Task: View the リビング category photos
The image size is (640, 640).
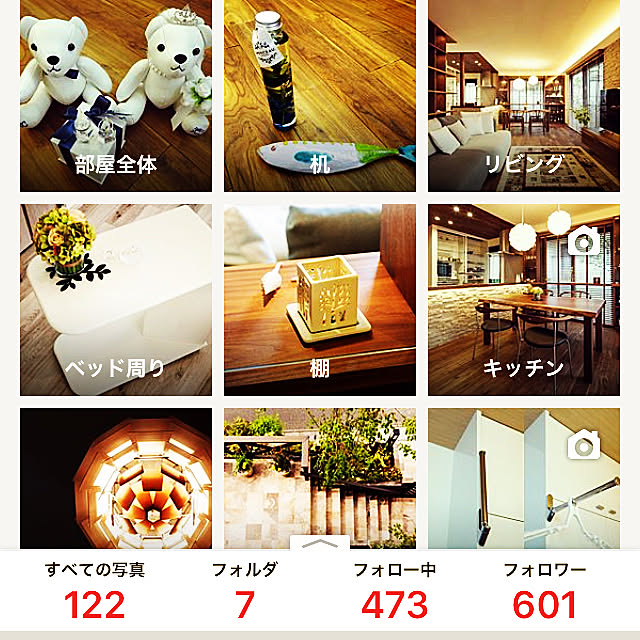Action: click(x=523, y=96)
